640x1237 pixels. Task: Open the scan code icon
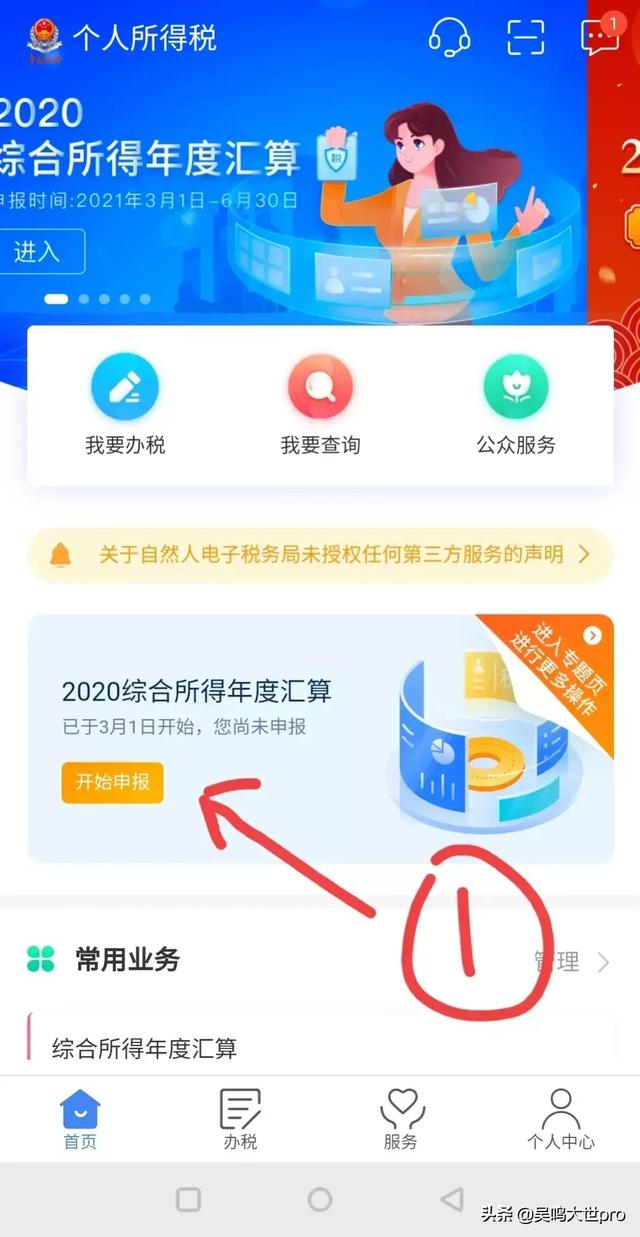pyautogui.click(x=524, y=37)
